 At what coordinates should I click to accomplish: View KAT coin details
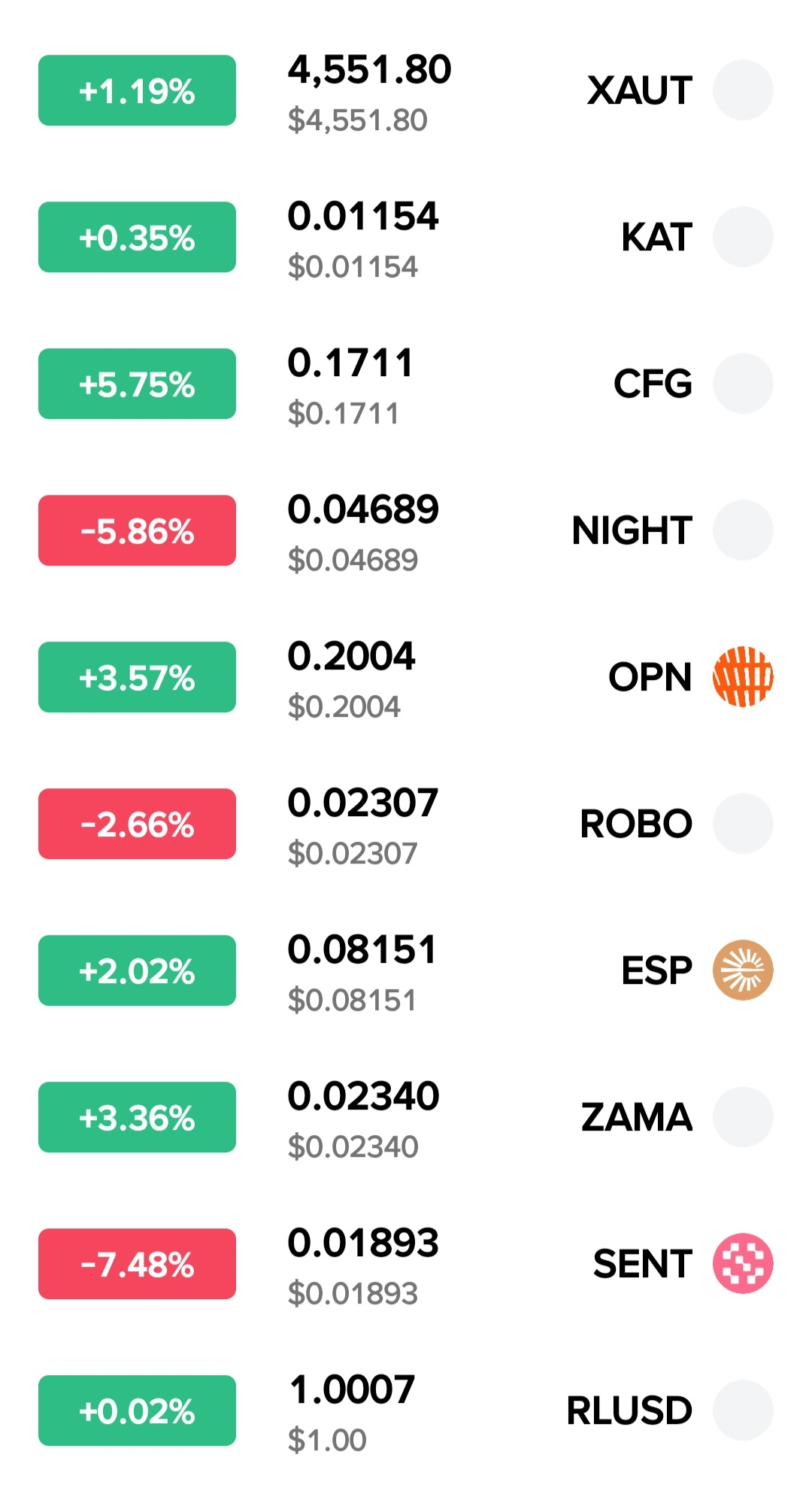[x=656, y=237]
